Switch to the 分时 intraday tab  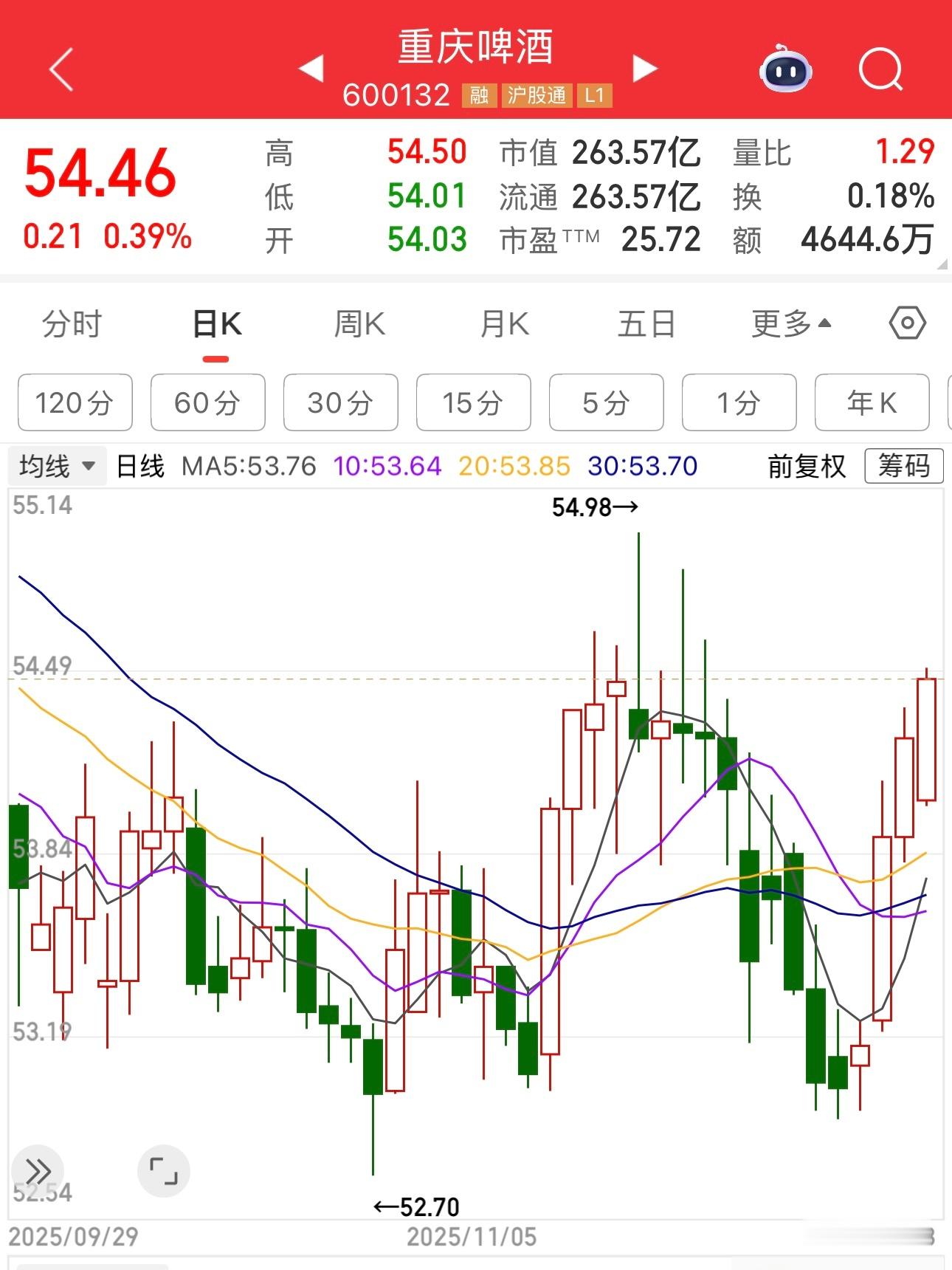click(74, 323)
